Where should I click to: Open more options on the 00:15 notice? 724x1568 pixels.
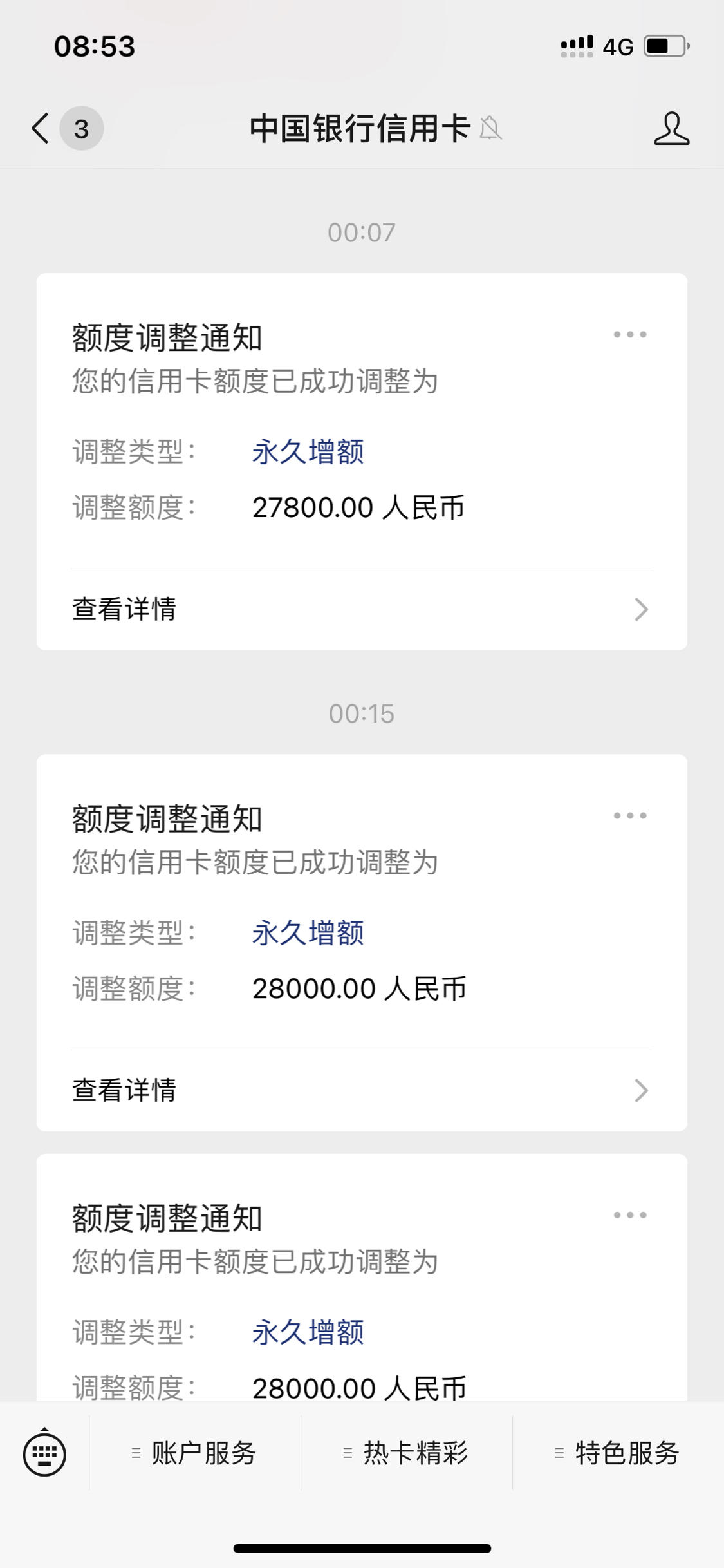tap(629, 815)
